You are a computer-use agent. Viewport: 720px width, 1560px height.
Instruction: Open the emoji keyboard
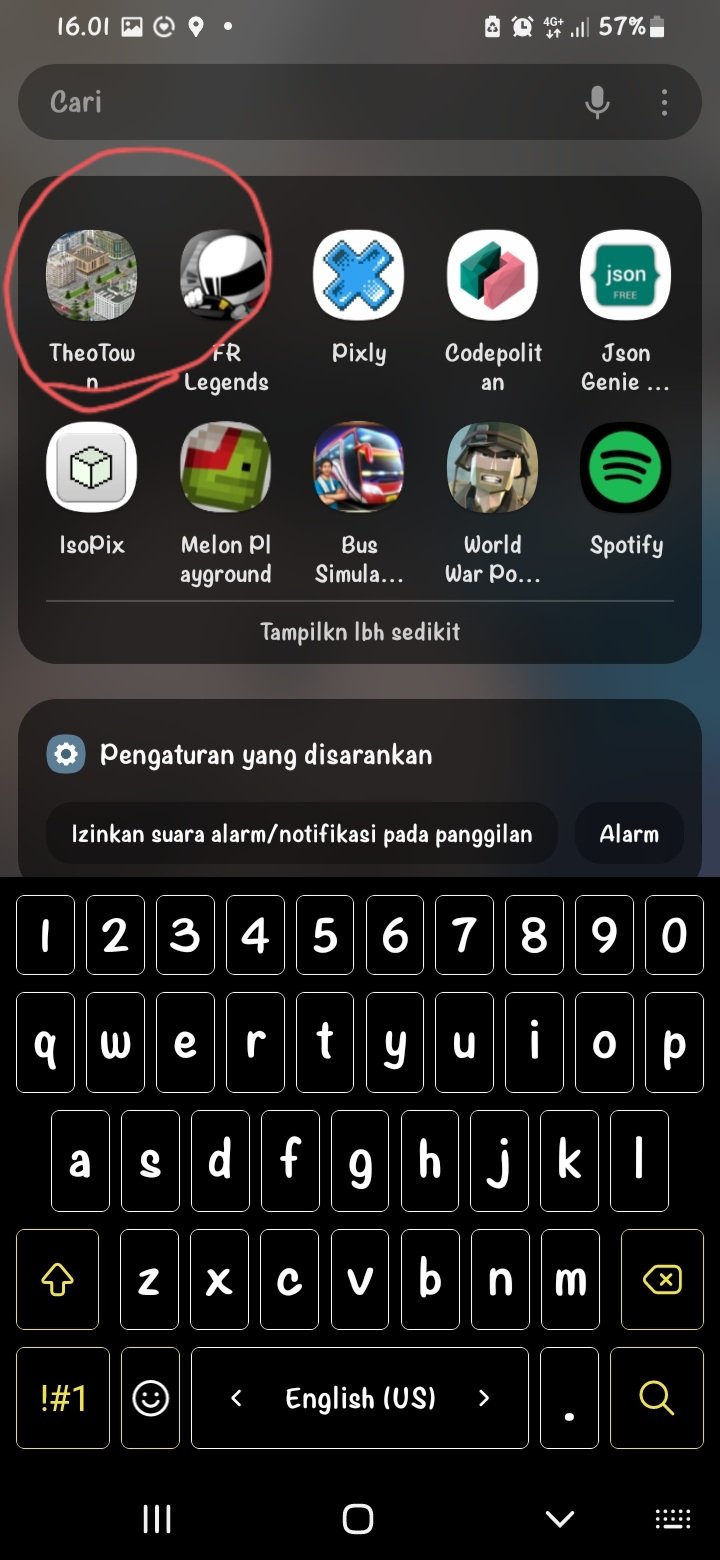pos(151,1398)
